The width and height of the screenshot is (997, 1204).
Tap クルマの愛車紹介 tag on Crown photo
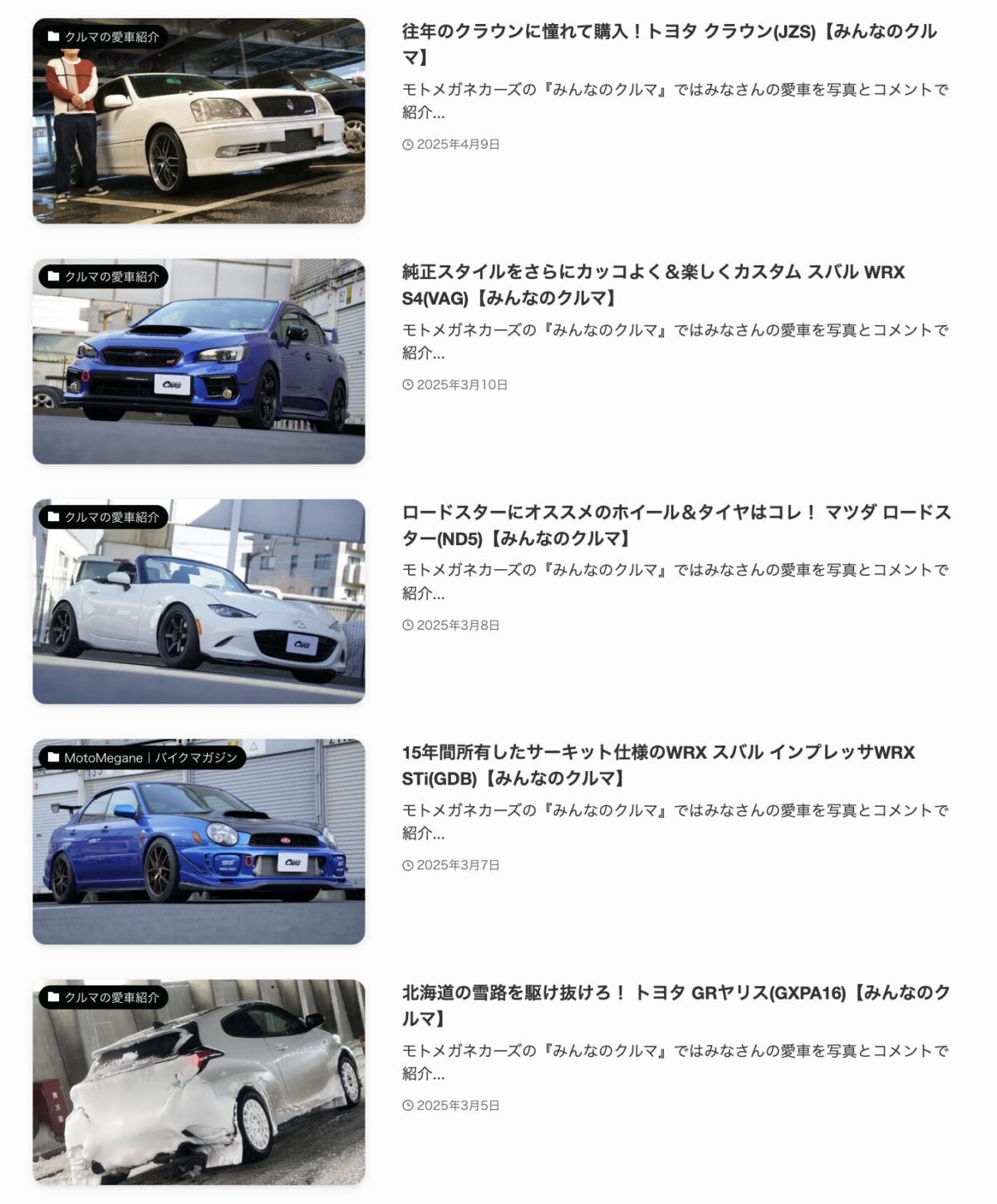(103, 37)
